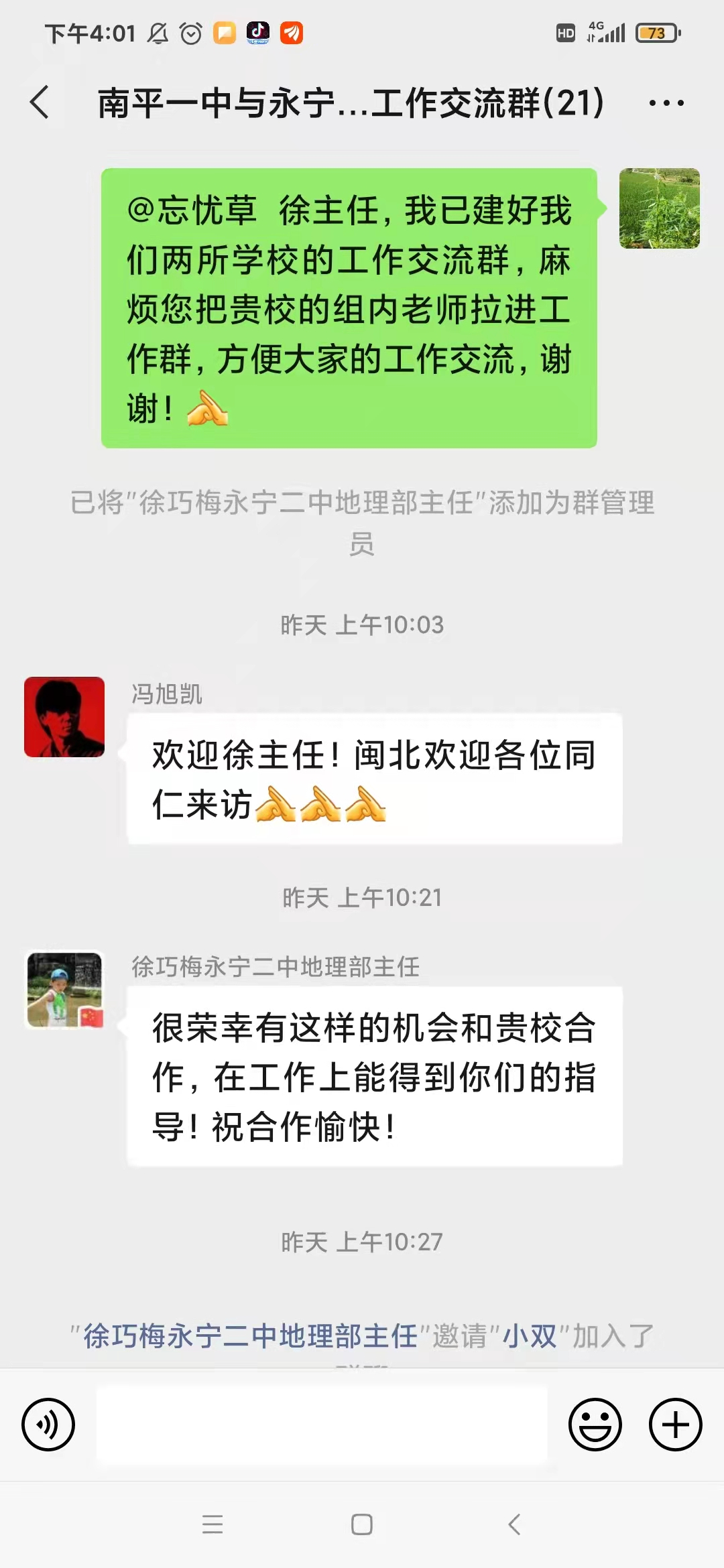
Task: Go back from the group chat
Action: point(40,103)
